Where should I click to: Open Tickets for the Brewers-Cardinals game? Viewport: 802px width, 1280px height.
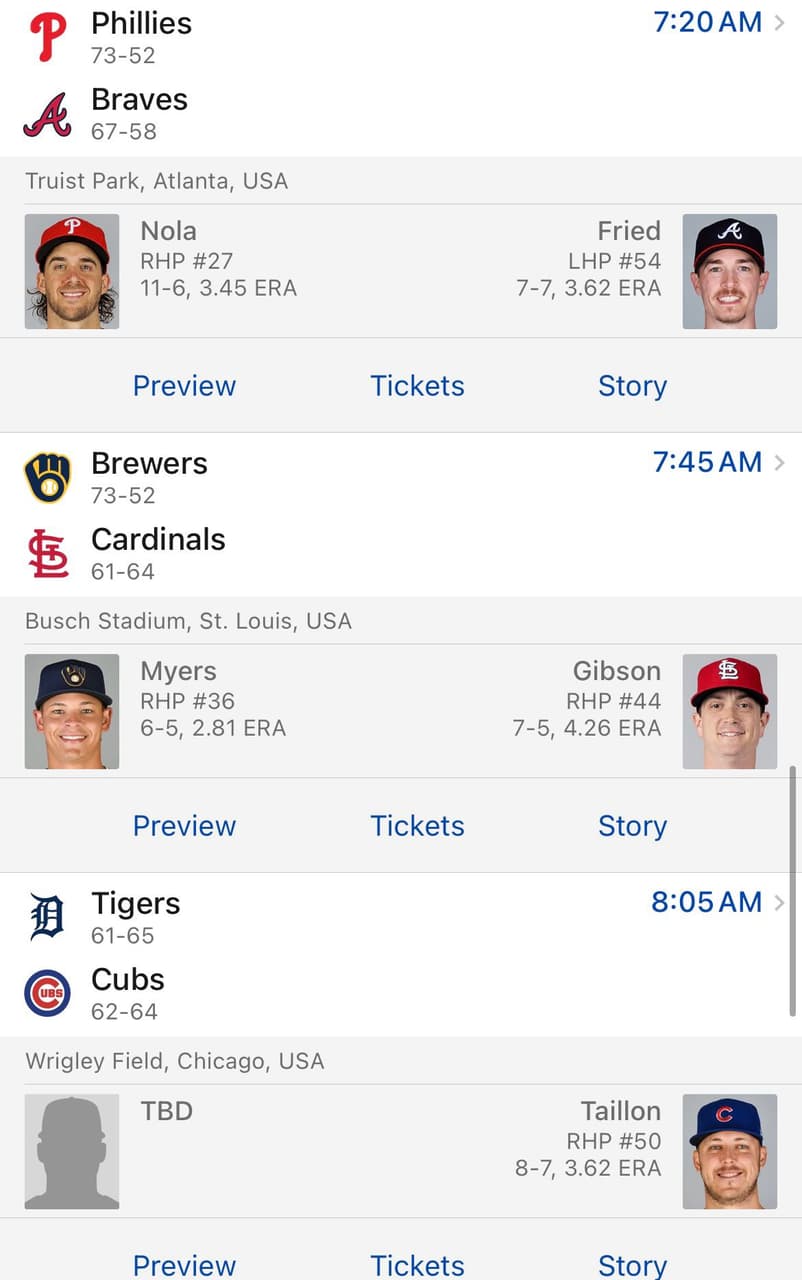pos(417,826)
